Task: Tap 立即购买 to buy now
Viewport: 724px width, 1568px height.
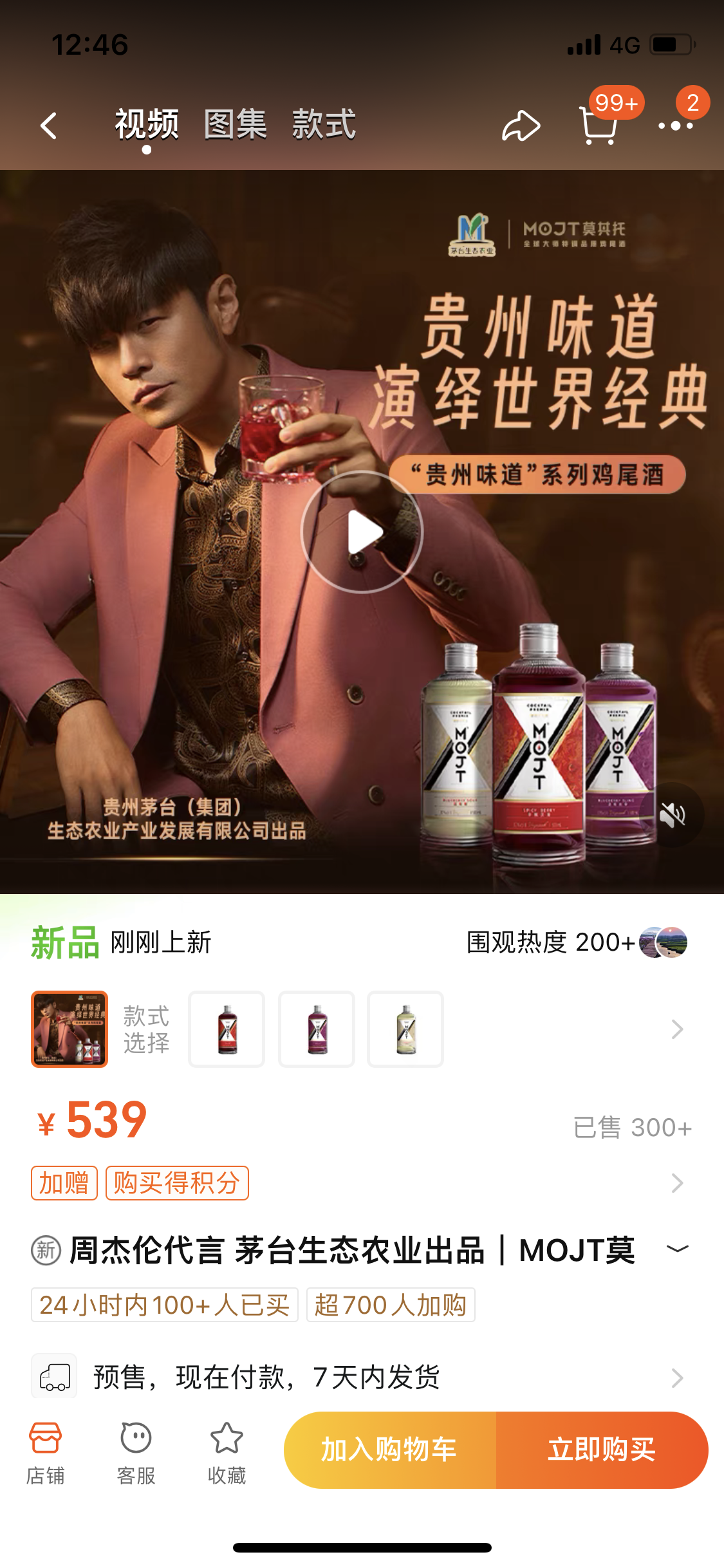Action: [602, 1450]
